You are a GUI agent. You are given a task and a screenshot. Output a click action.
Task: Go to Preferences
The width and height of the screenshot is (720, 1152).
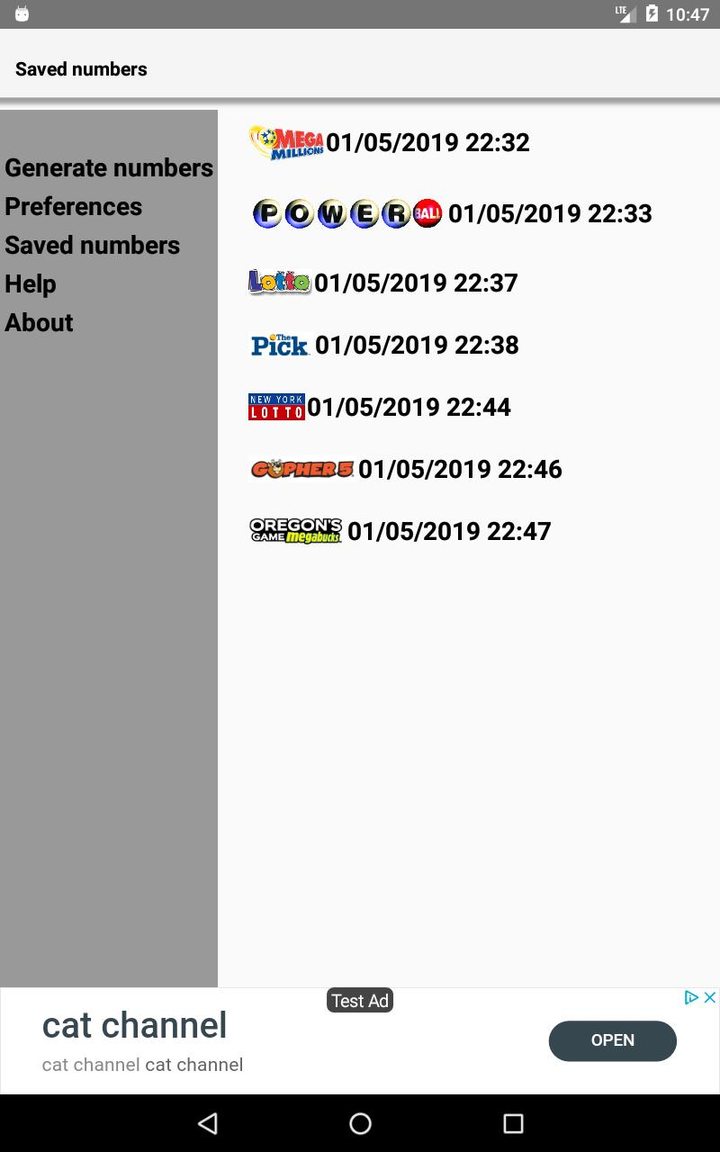coord(74,207)
